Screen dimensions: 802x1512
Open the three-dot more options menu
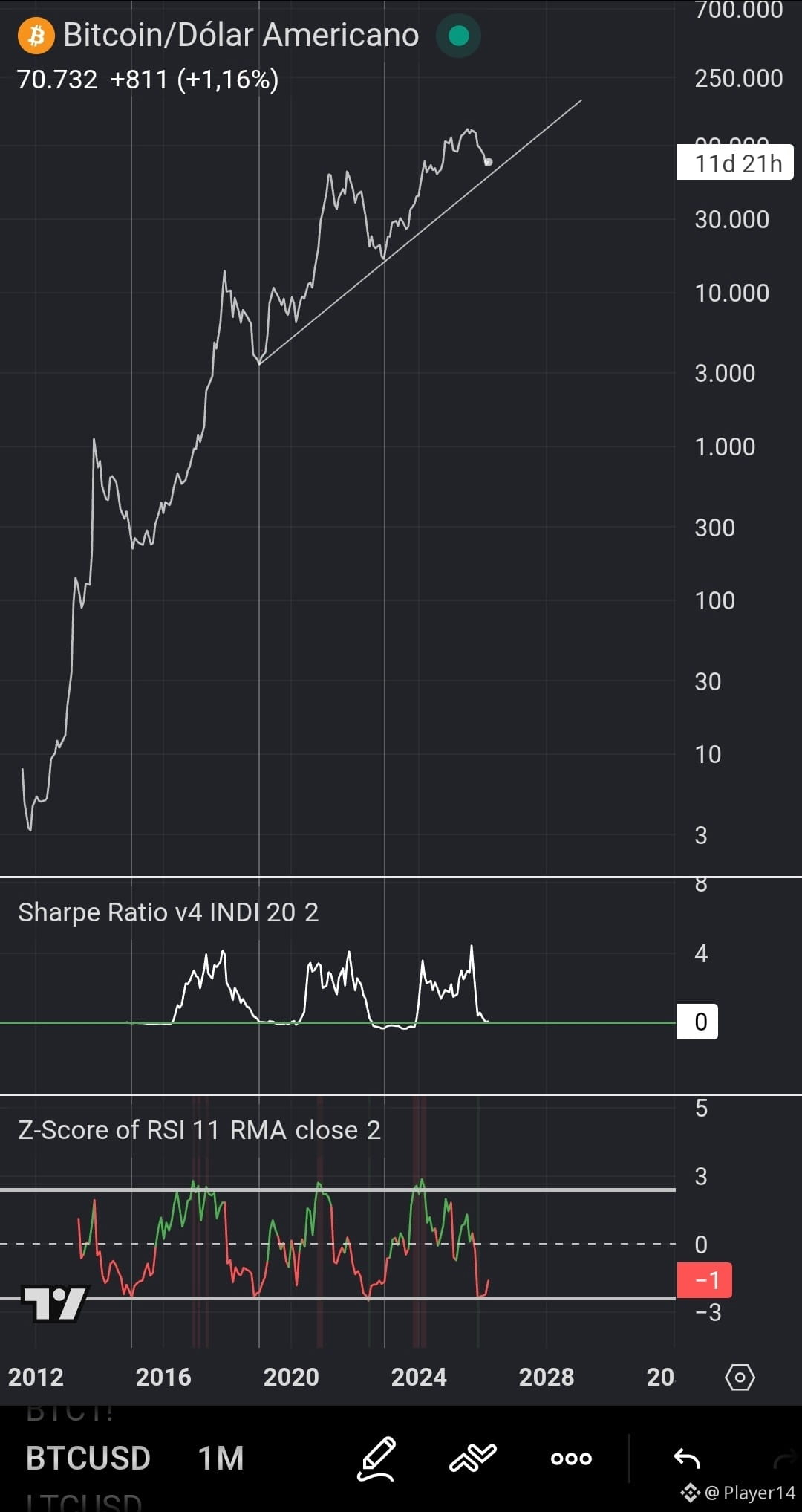[571, 1459]
